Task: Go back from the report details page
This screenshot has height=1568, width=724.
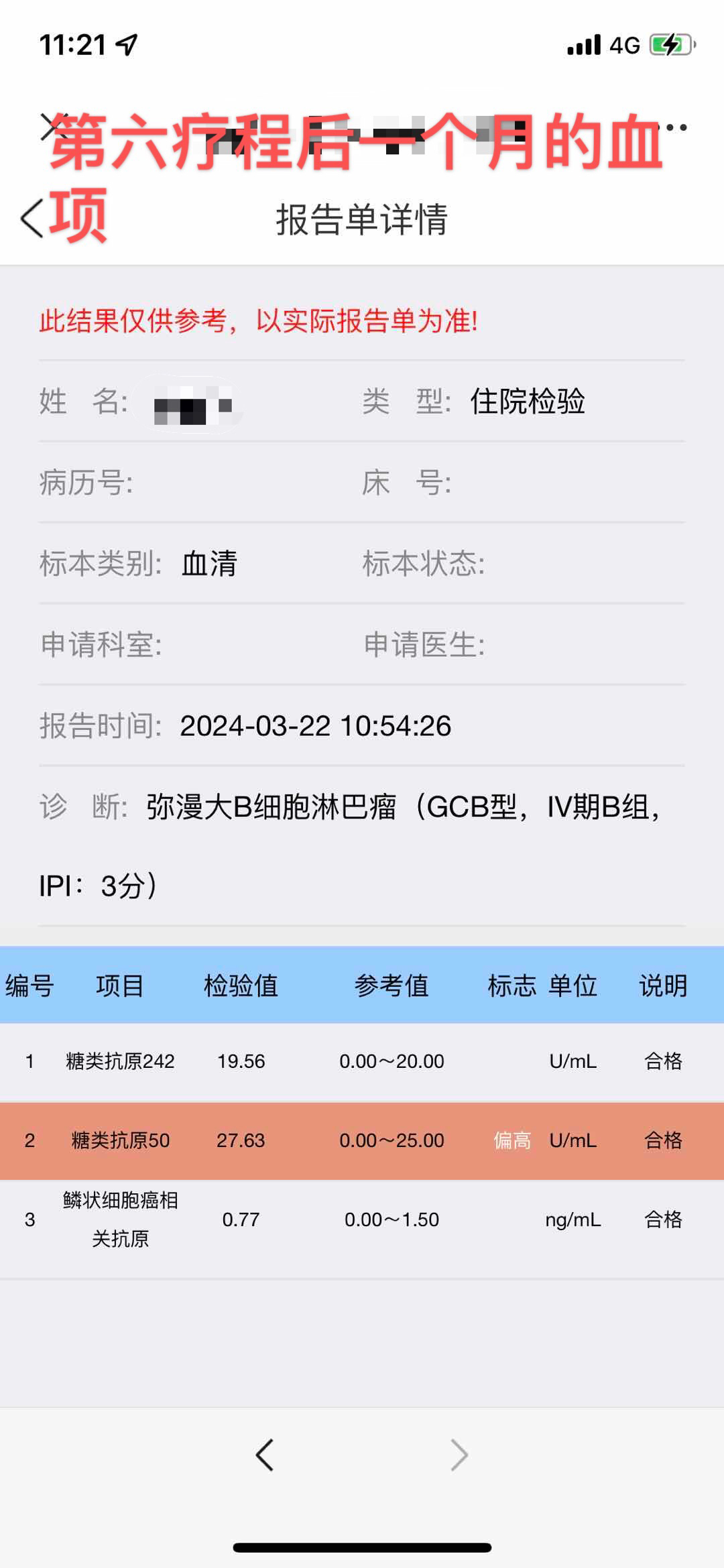Action: (32, 219)
